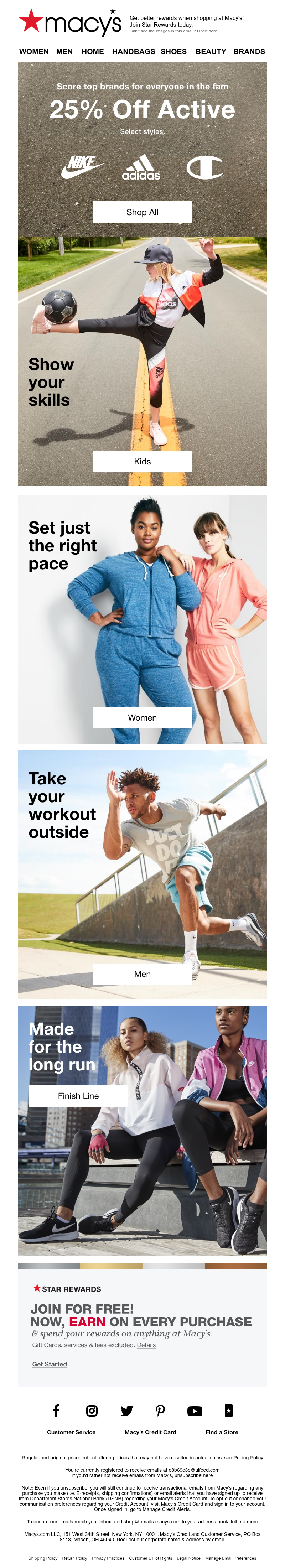Open the Finish Line button
Viewport: 285px width, 1568px height.
tap(78, 1096)
